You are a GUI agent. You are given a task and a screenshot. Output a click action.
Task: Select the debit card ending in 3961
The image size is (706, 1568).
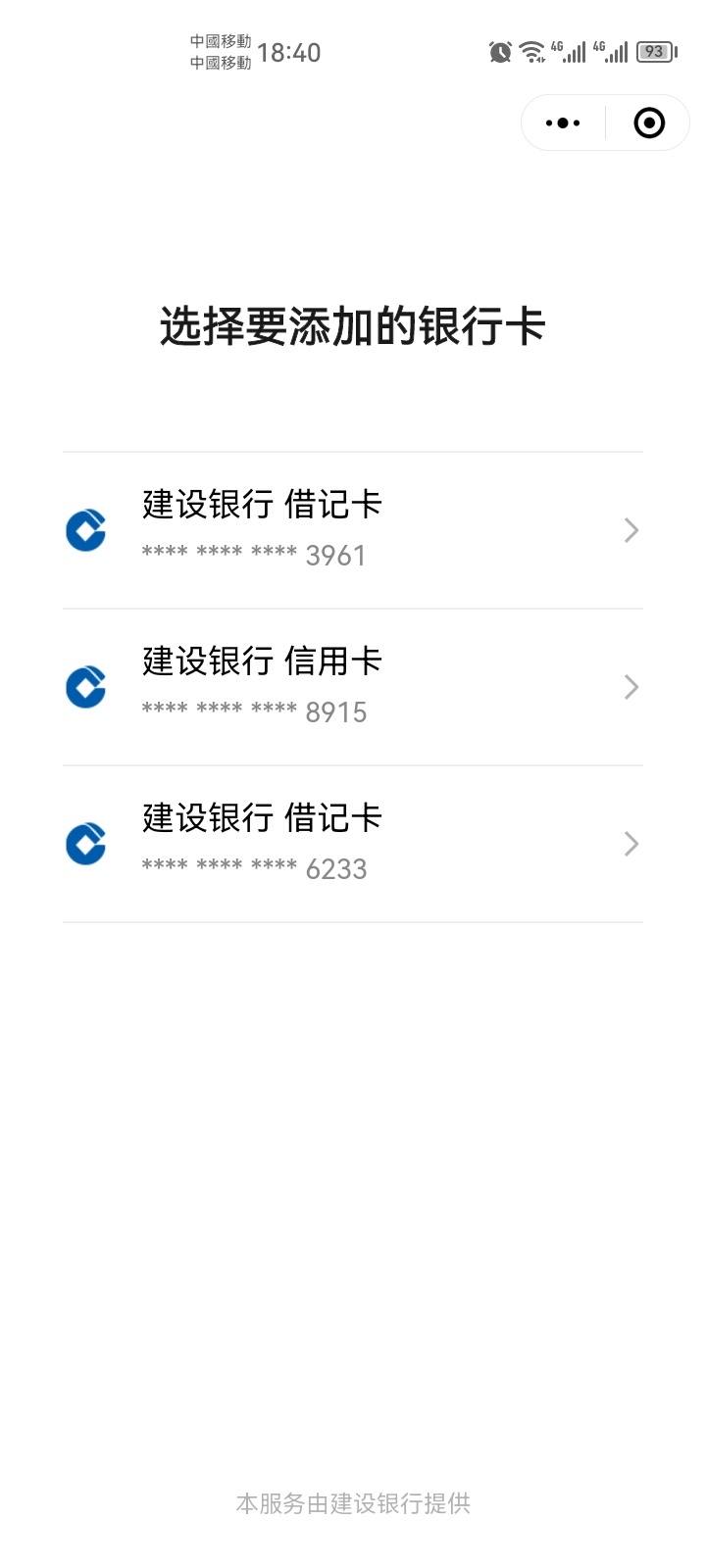pyautogui.click(x=353, y=530)
